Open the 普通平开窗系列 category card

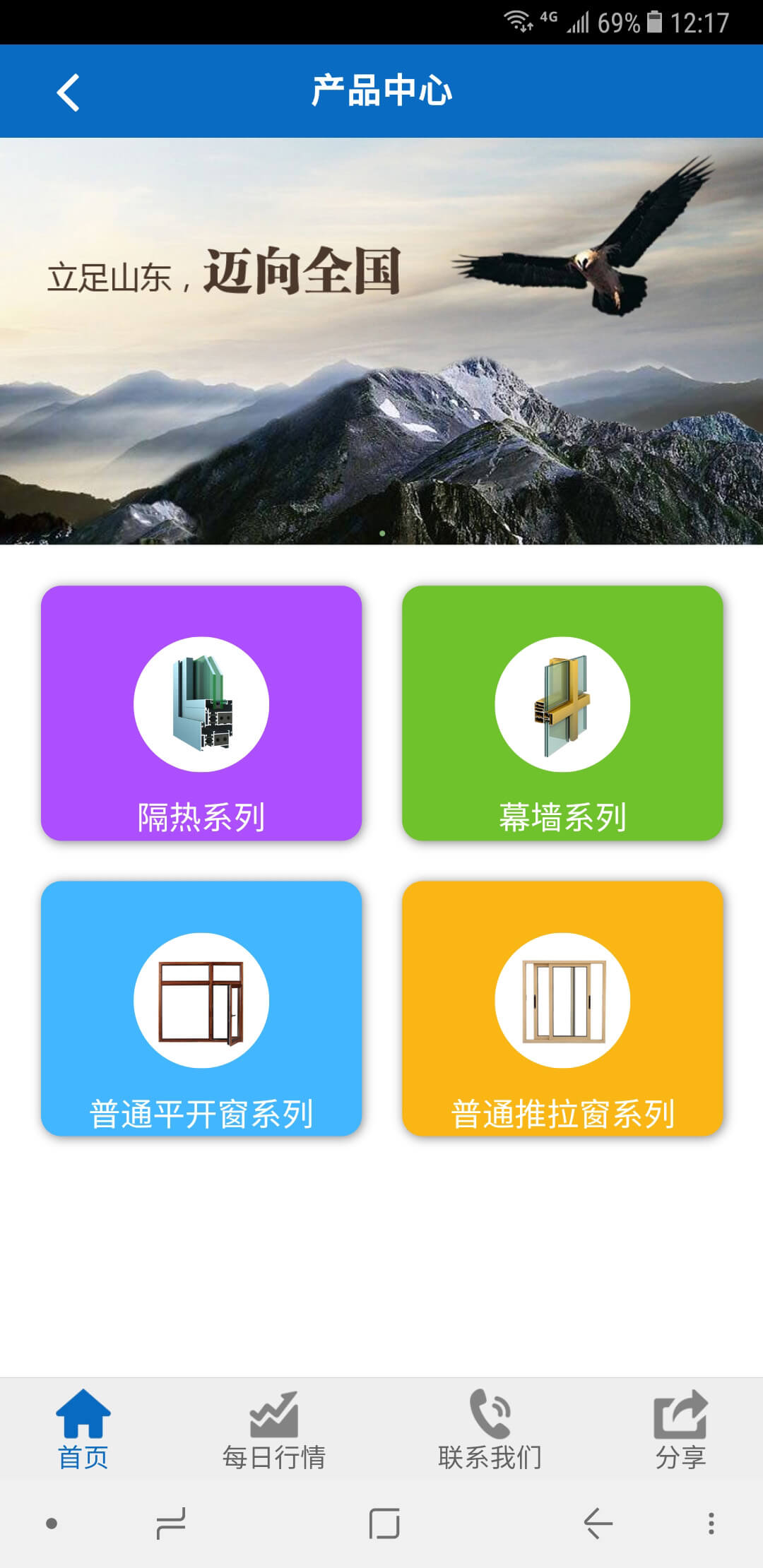(x=201, y=1008)
